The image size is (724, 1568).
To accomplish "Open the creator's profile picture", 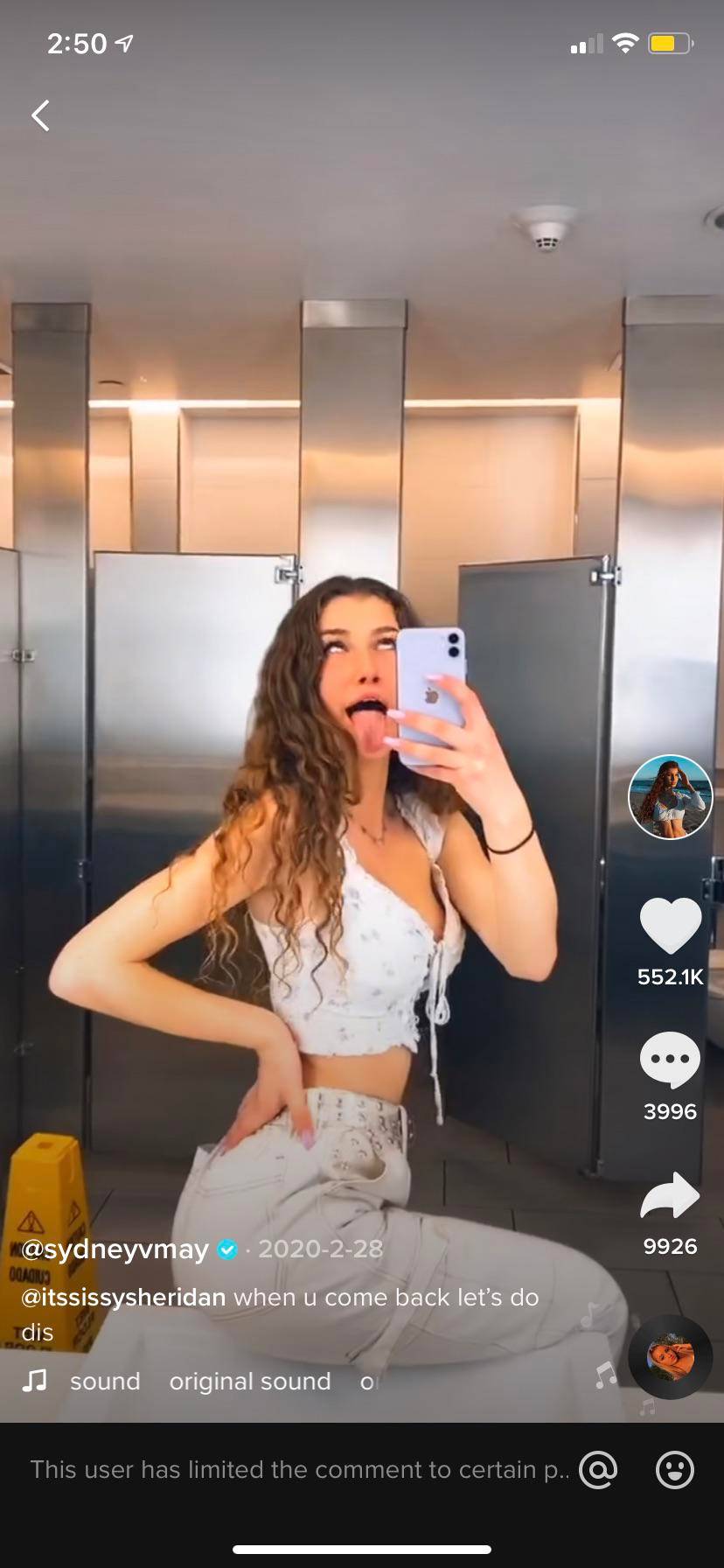I will point(671,797).
